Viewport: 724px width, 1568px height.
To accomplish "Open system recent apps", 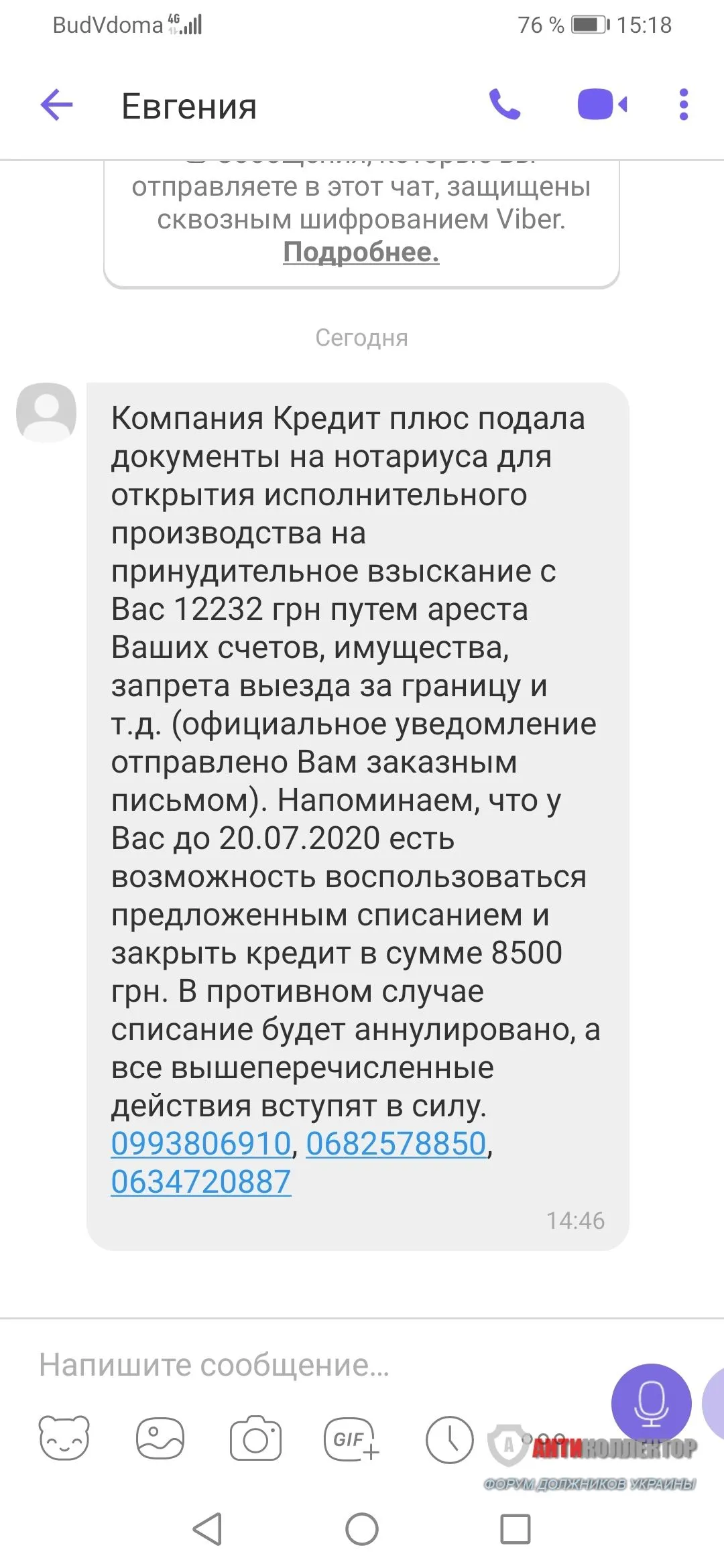I will point(516,1530).
